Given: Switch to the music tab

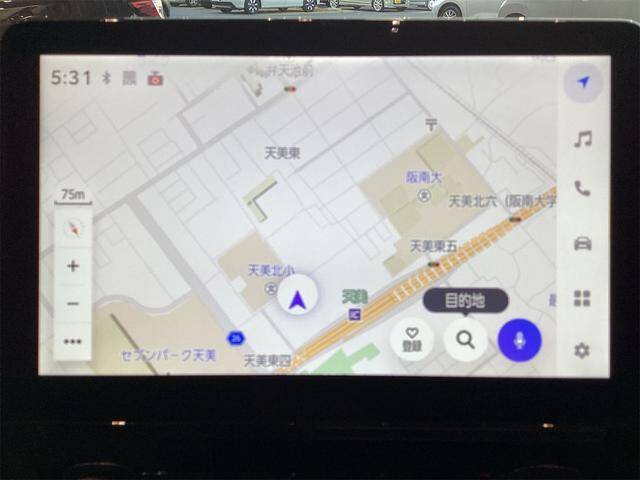Looking at the screenshot, I should 582,139.
